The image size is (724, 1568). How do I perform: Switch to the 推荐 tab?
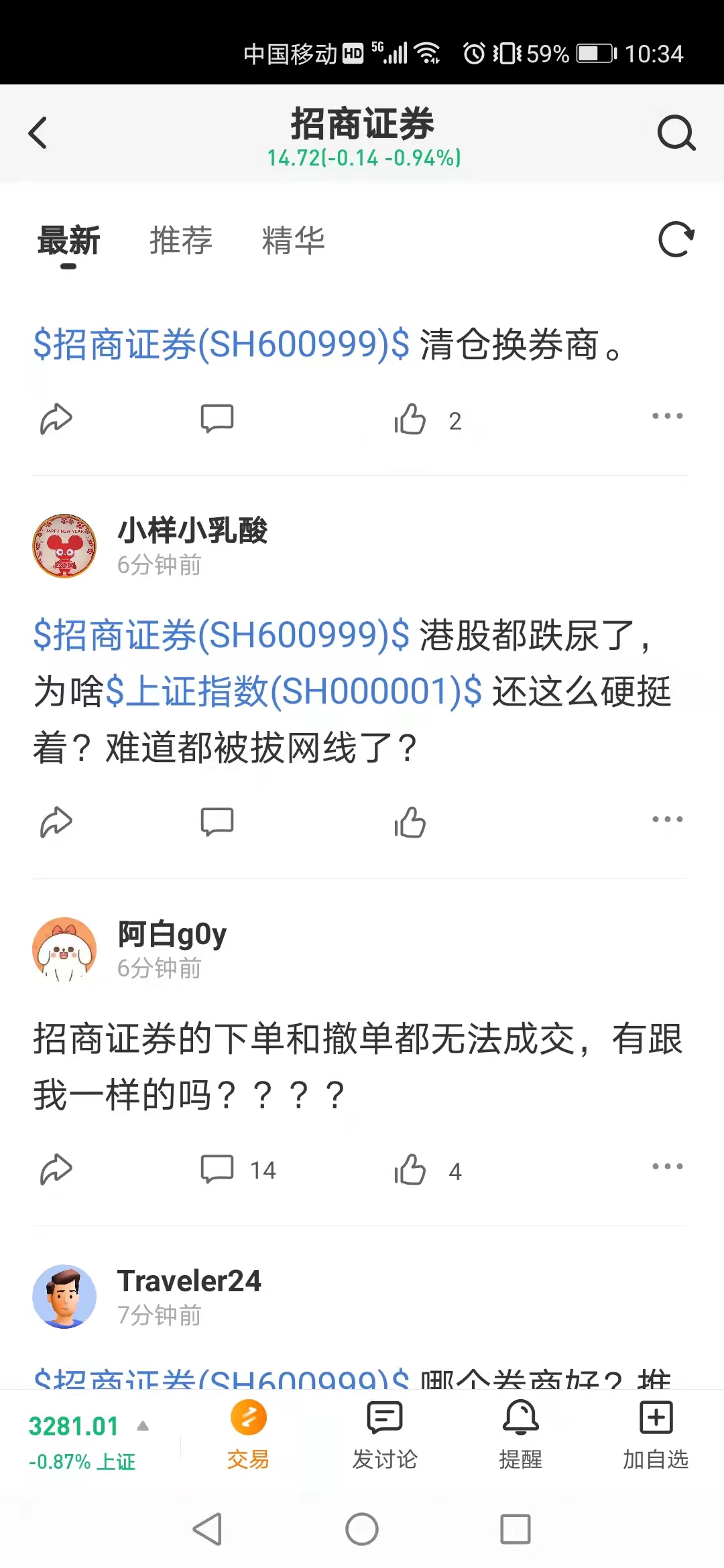181,241
